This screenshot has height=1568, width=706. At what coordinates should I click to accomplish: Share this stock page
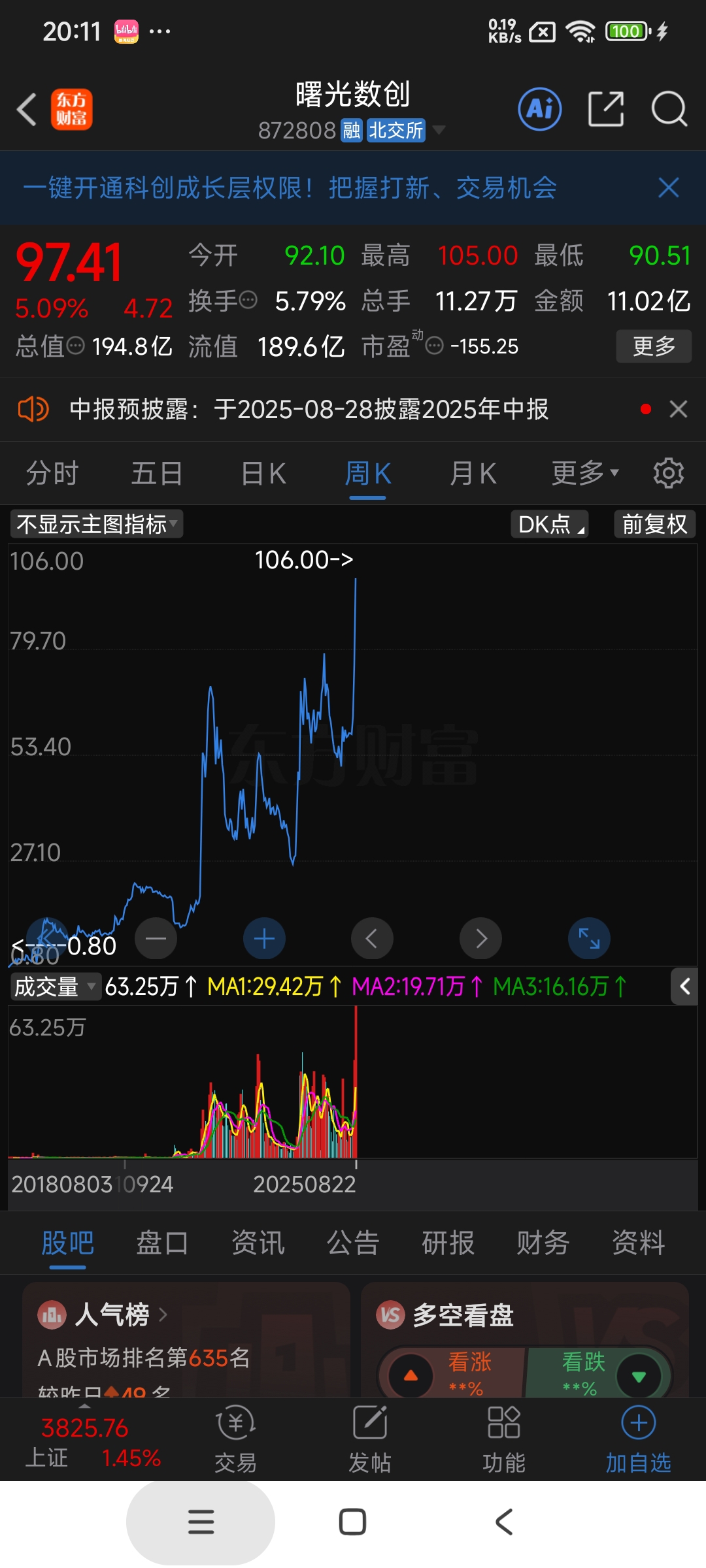[606, 109]
